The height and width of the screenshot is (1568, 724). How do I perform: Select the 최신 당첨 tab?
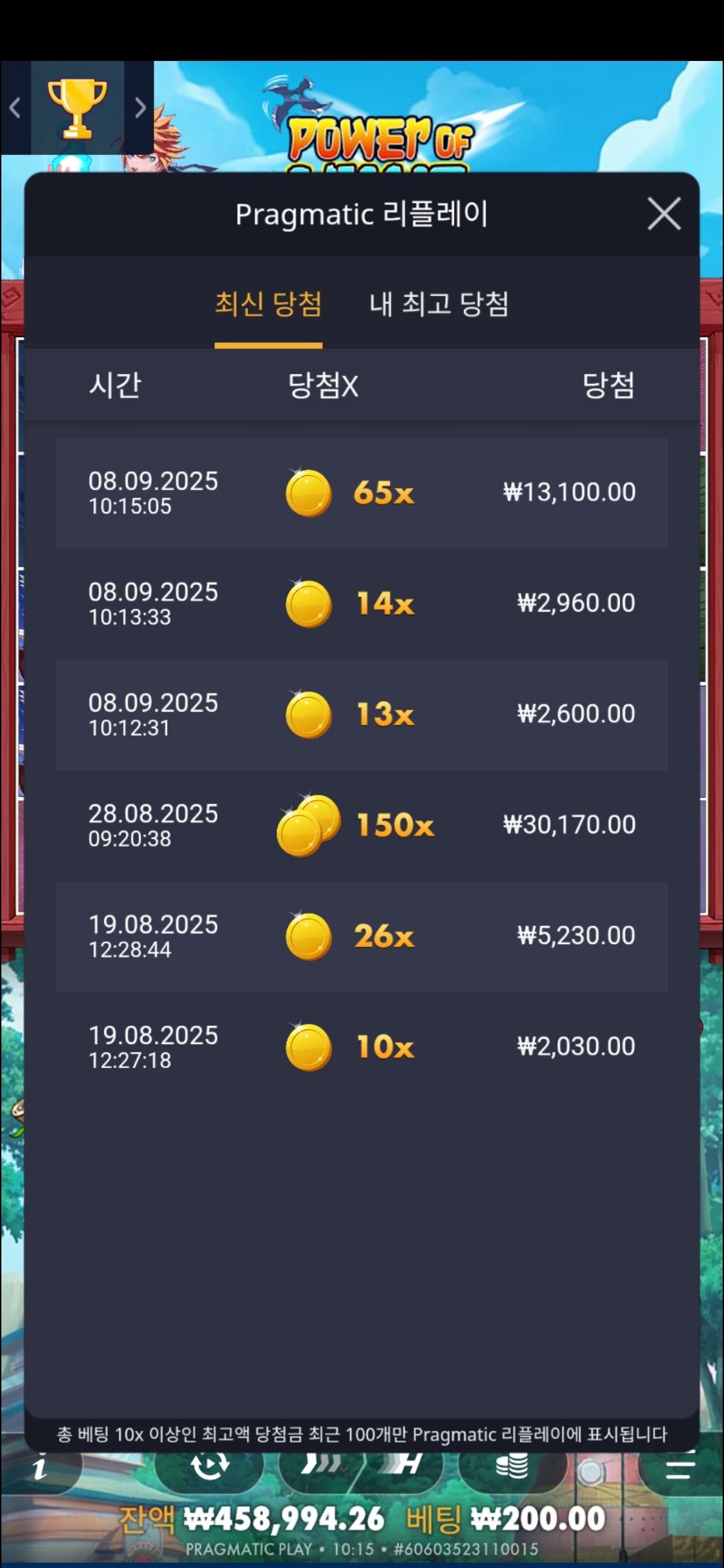click(268, 304)
